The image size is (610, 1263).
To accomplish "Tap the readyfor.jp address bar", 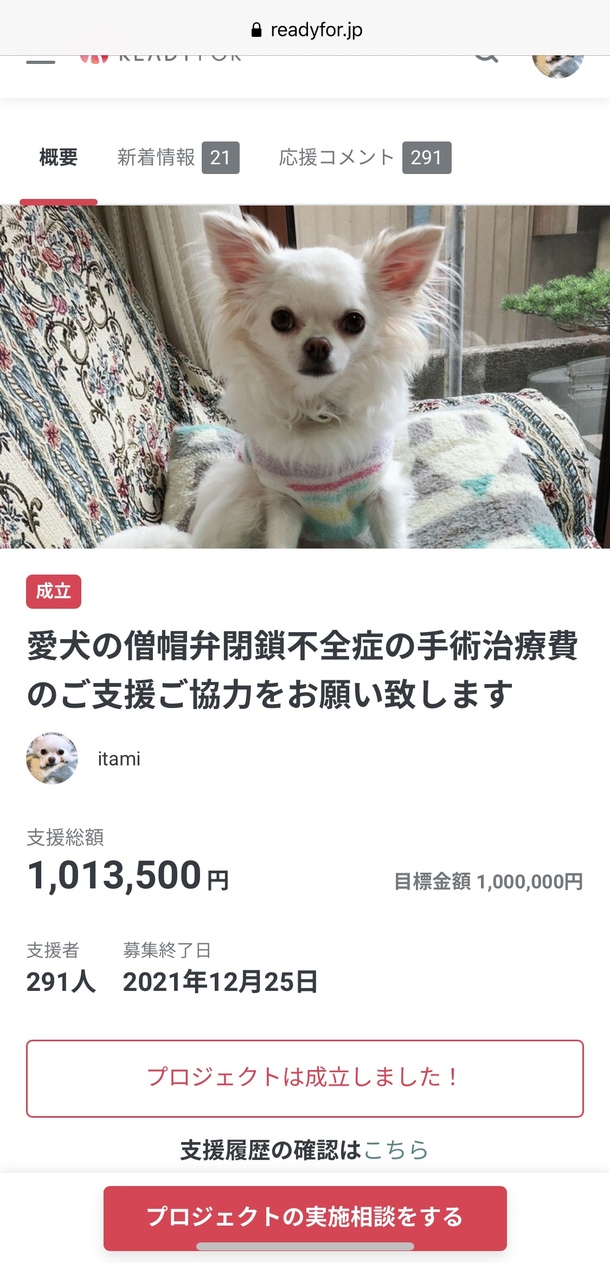I will click(x=305, y=29).
